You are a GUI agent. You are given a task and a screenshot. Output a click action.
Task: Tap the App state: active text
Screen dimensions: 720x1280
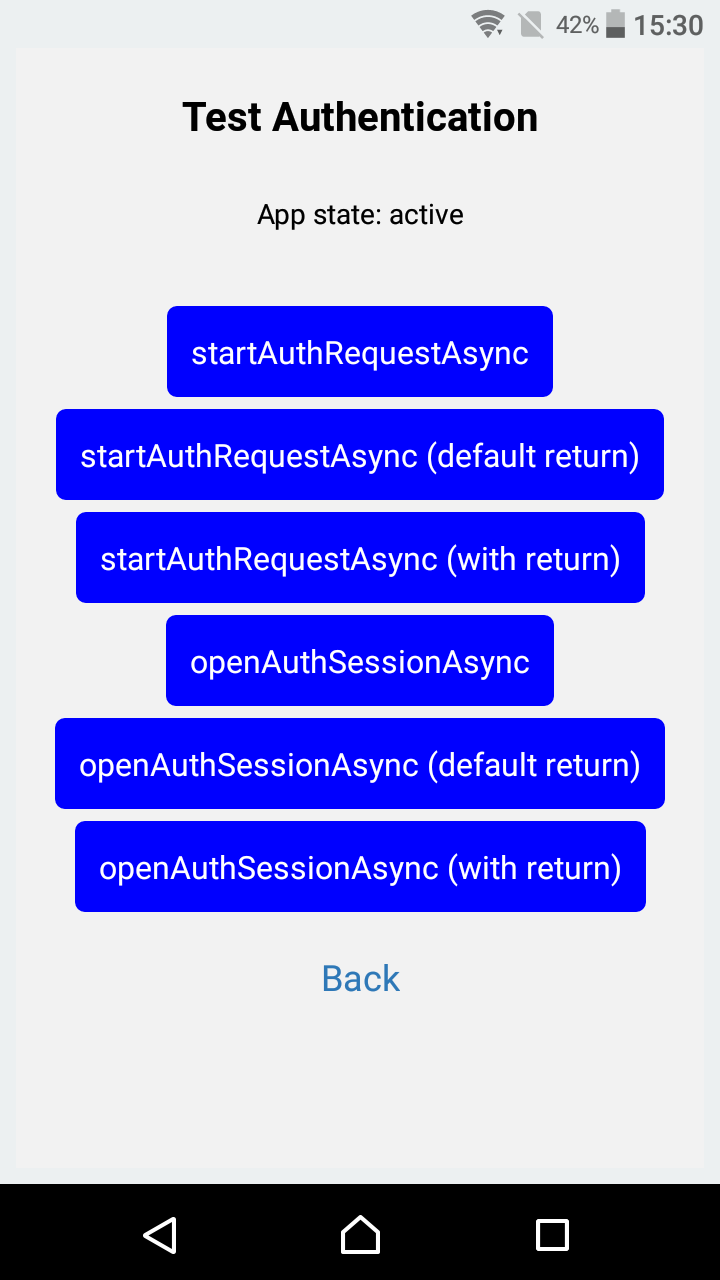click(x=360, y=214)
